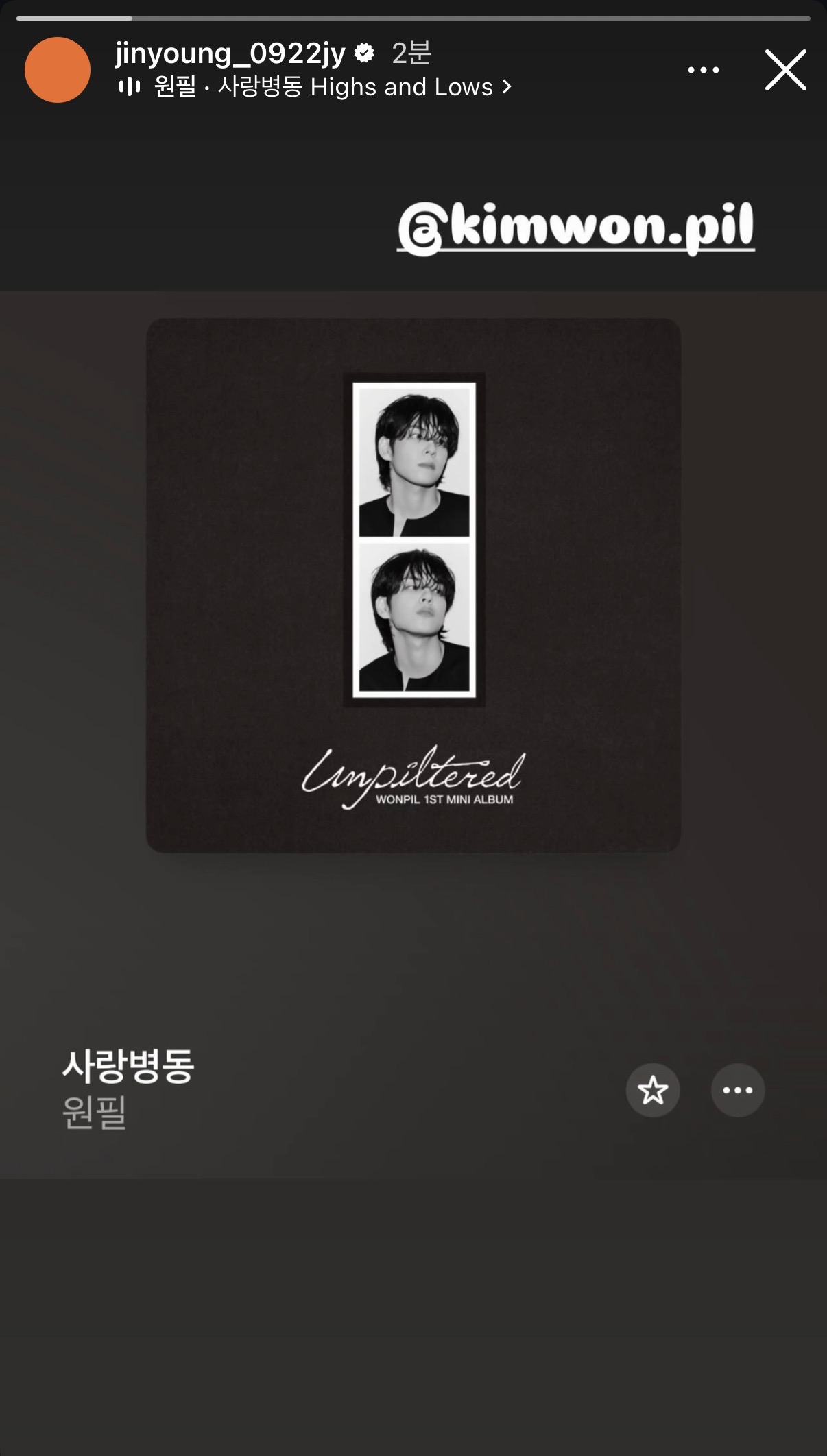Close the story viewer
Screen dimensions: 827x1456
pos(785,70)
